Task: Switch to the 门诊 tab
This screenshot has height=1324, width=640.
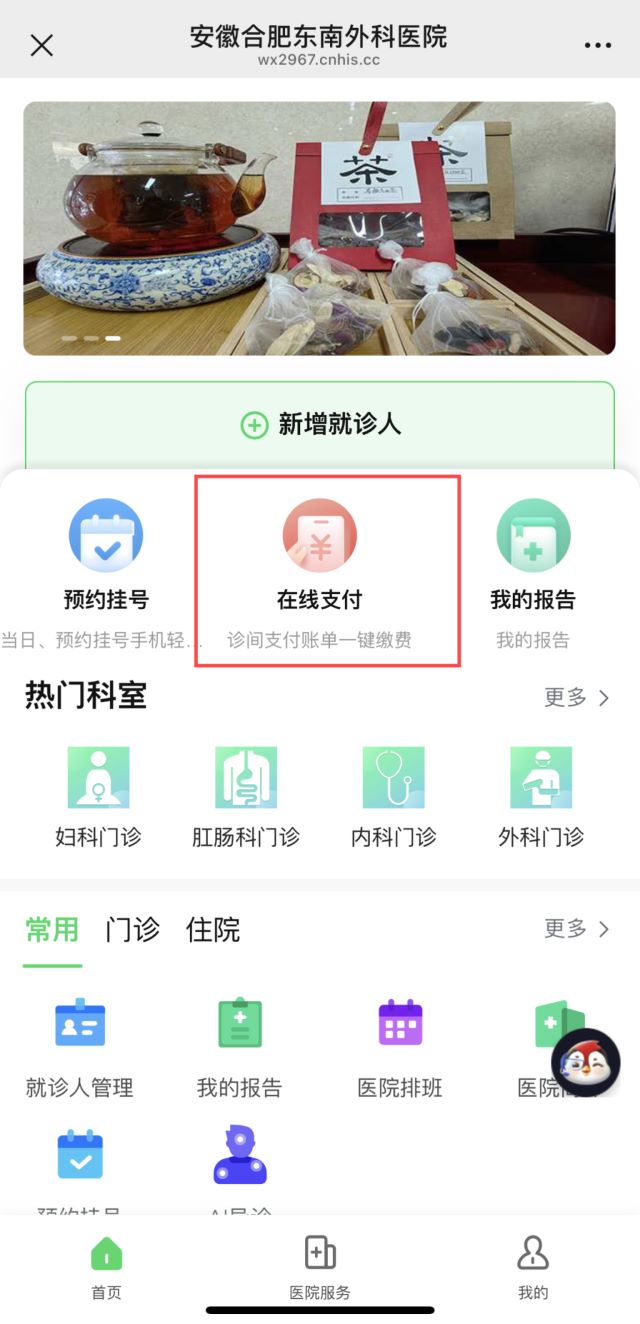Action: click(132, 930)
